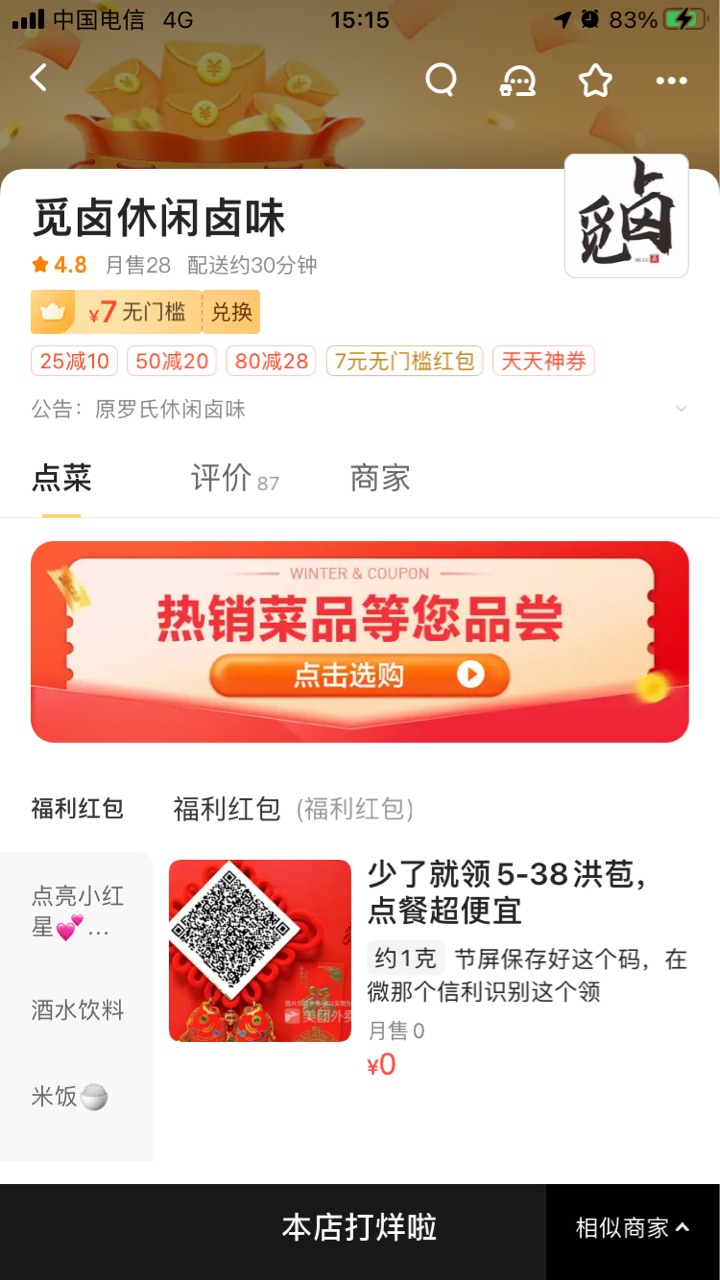Image resolution: width=720 pixels, height=1280 pixels.
Task: Tap the 点击选购 banner button
Action: pos(360,676)
